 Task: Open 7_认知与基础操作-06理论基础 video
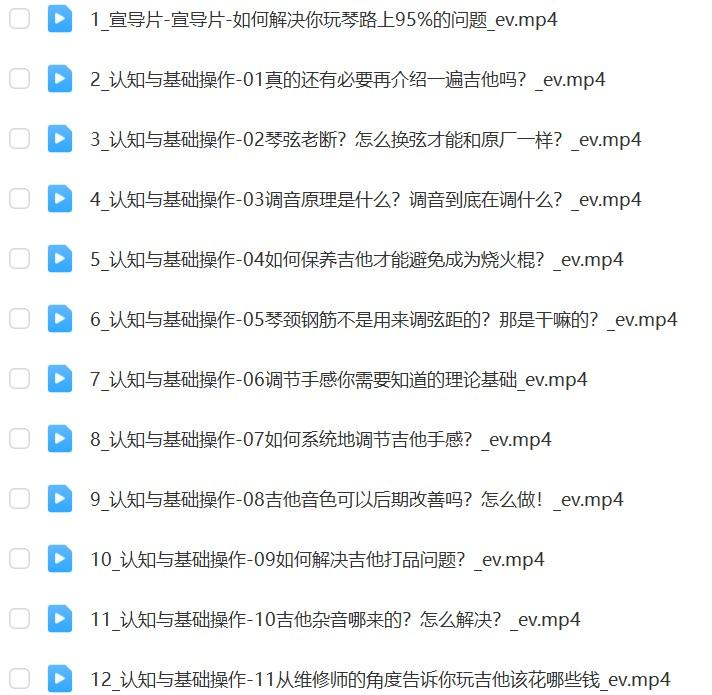(338, 380)
